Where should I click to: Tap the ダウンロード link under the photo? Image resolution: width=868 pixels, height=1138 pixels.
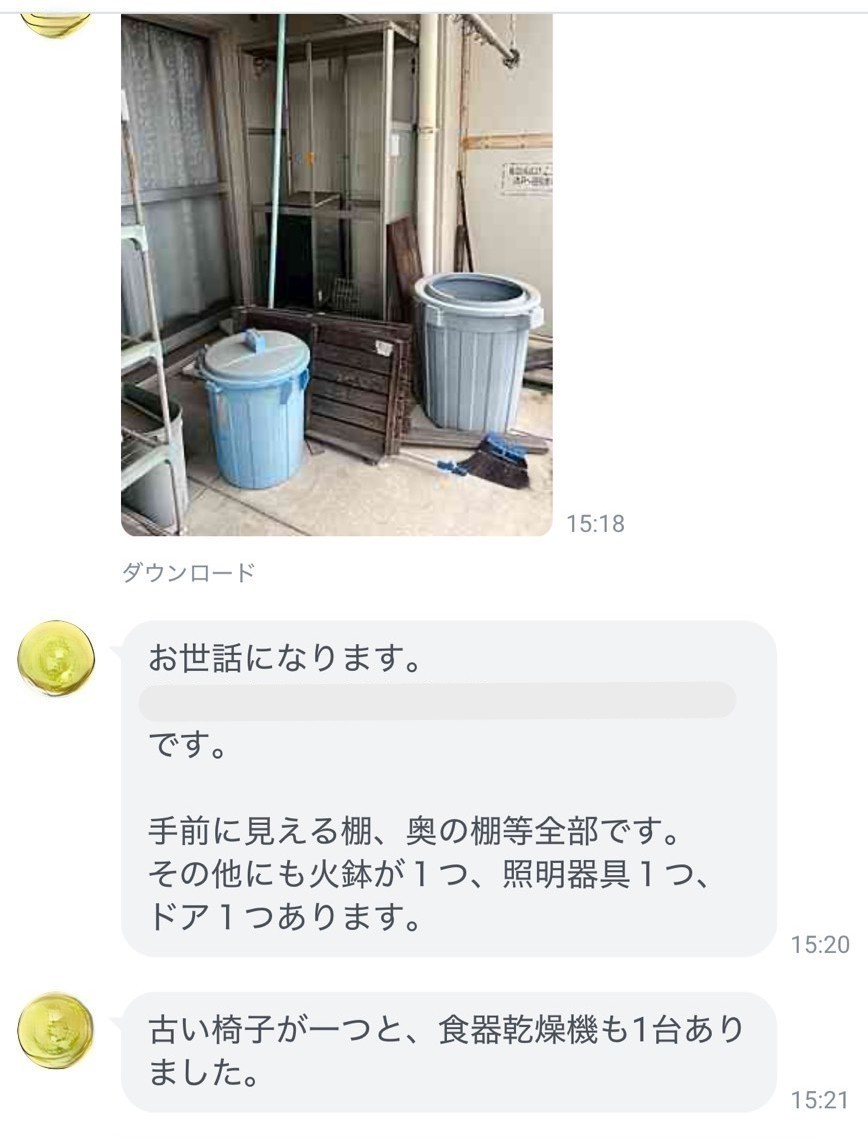188,573
